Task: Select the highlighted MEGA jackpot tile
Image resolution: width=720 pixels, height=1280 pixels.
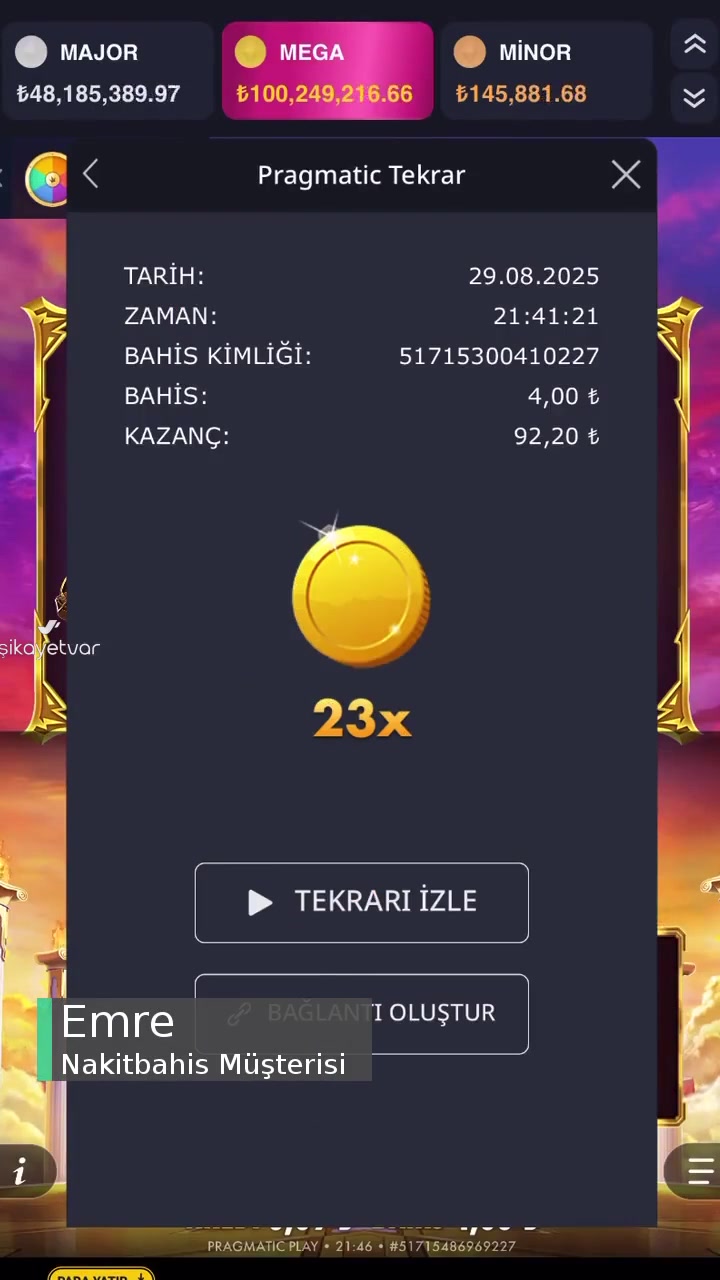Action: click(328, 70)
